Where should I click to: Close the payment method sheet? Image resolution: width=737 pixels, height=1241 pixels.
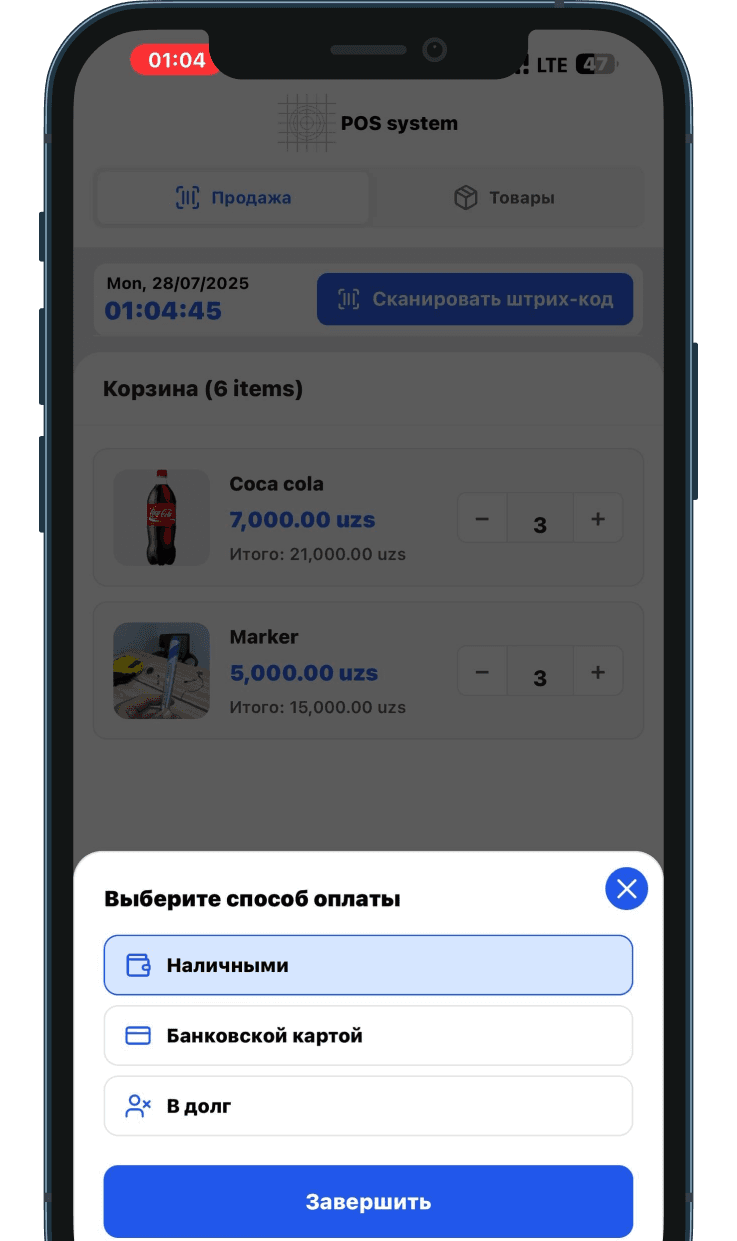pos(626,888)
